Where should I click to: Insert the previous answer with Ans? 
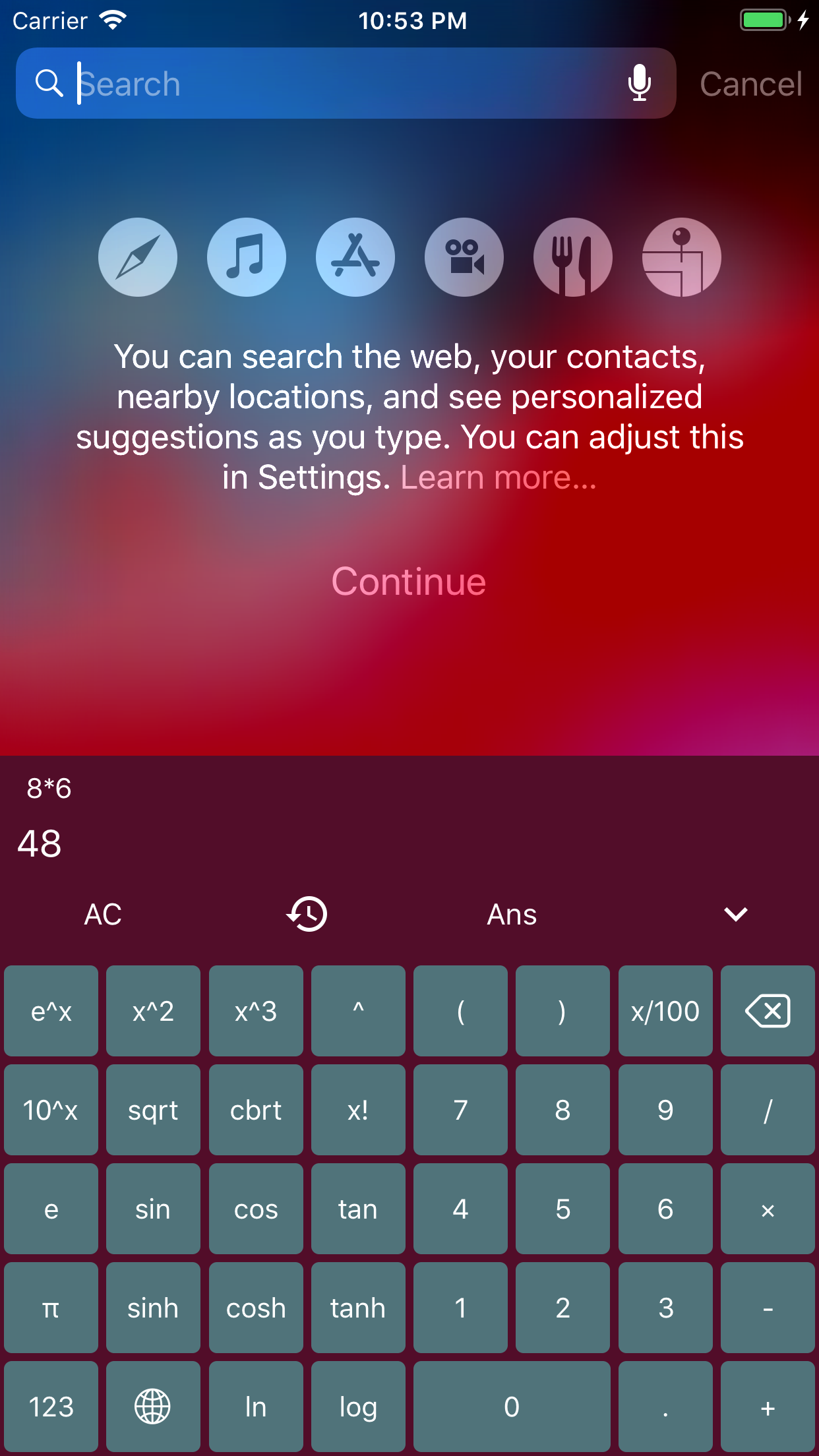click(511, 914)
